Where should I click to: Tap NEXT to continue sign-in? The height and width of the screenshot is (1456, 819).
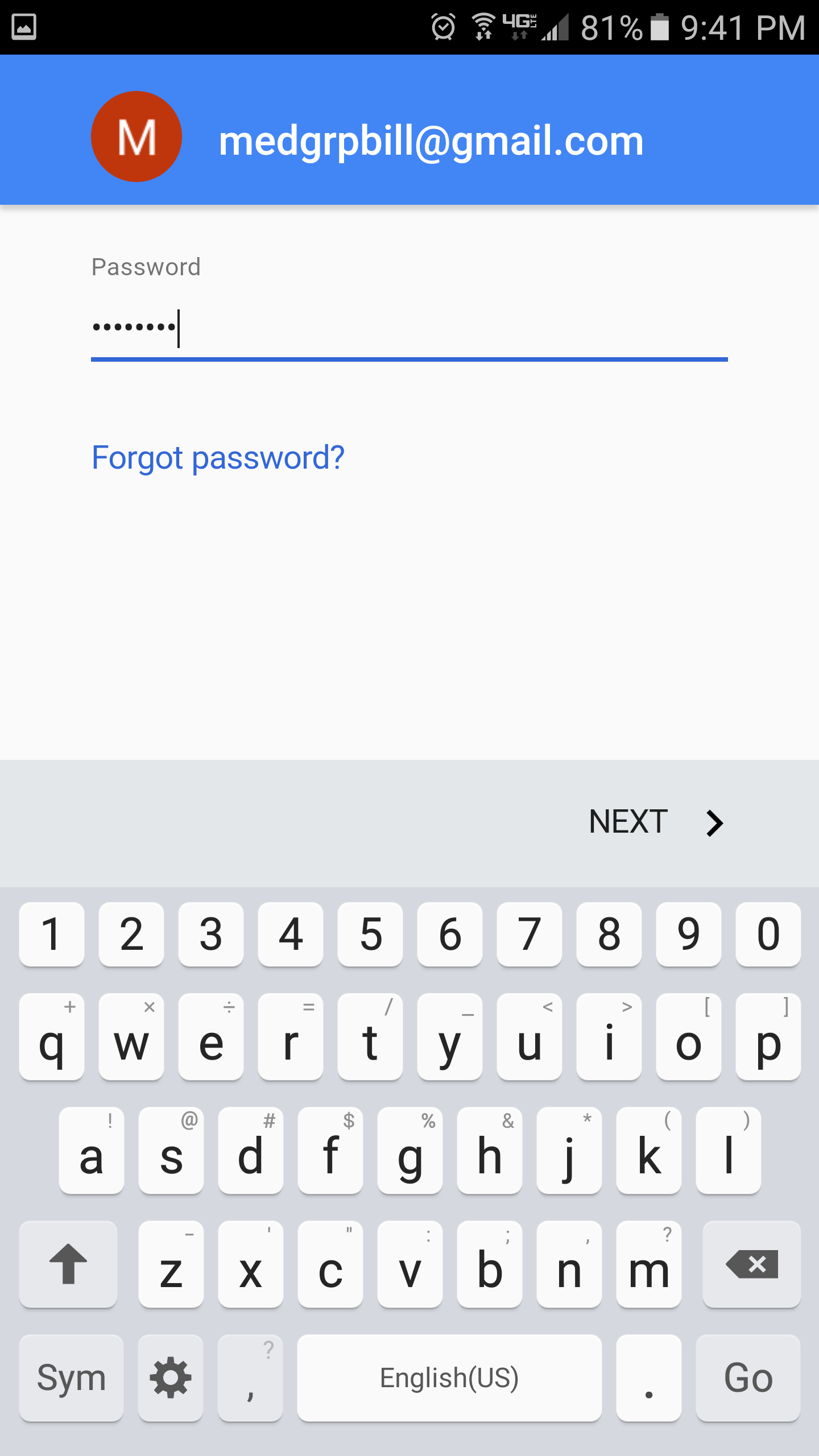(x=655, y=822)
